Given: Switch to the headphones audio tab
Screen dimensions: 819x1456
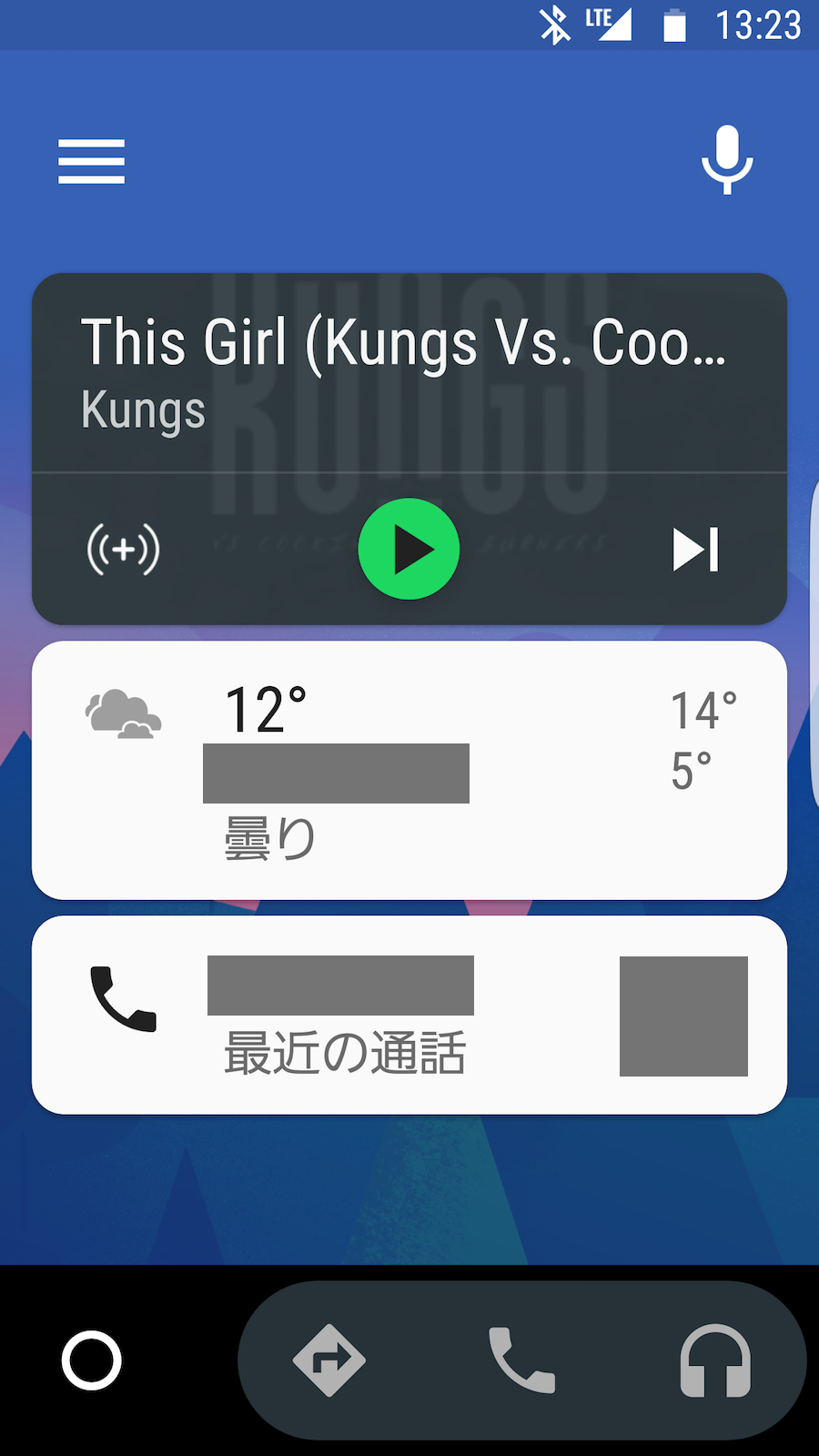Looking at the screenshot, I should (715, 1360).
